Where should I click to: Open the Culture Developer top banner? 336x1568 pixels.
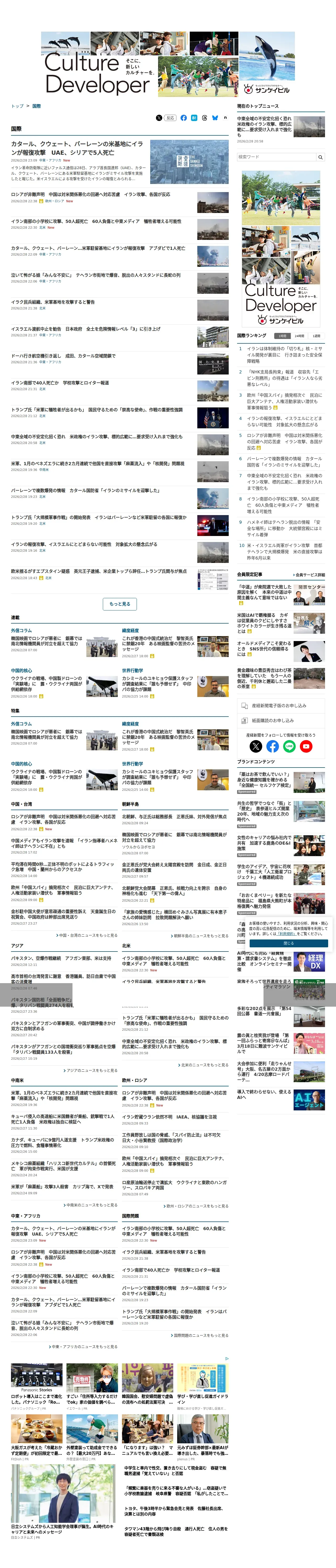[x=168, y=65]
